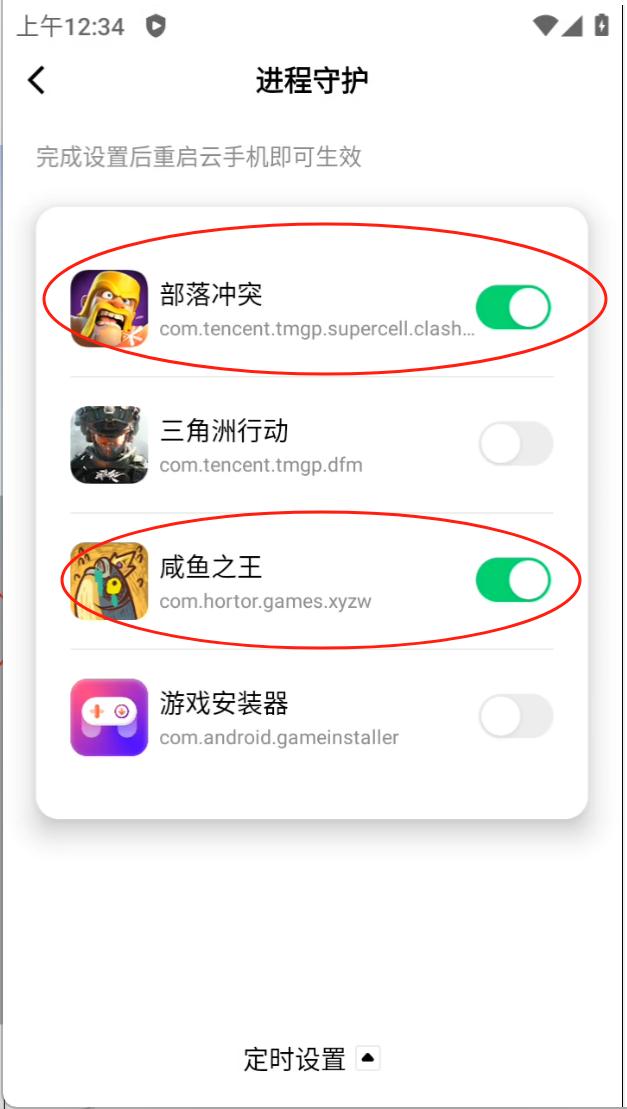The height and width of the screenshot is (1109, 627).
Task: Turn off the 咸鱼之王 switch
Action: (513, 580)
